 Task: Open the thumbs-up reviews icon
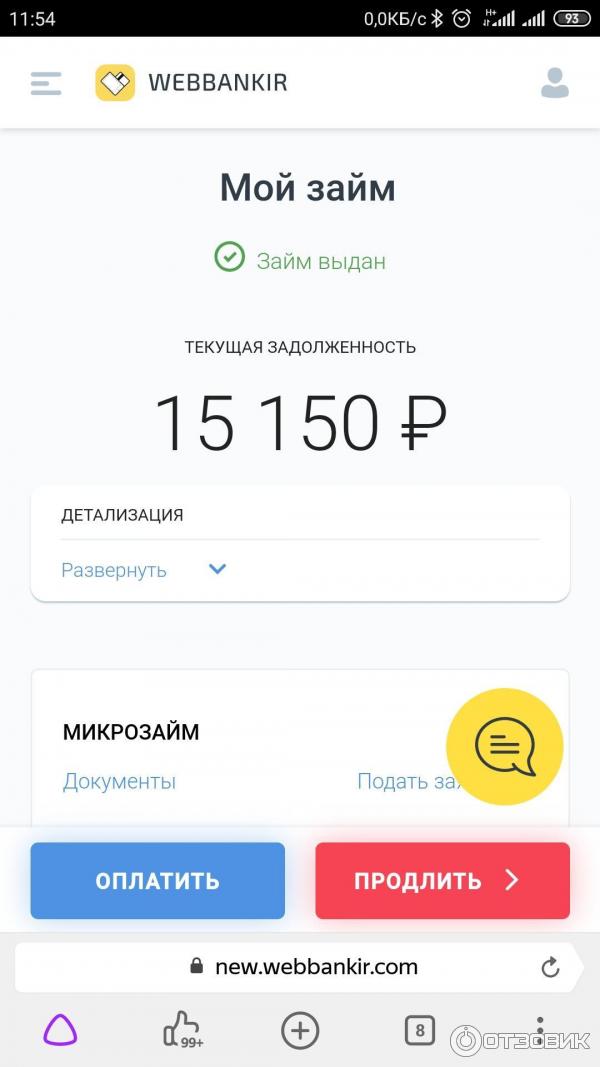182,1029
